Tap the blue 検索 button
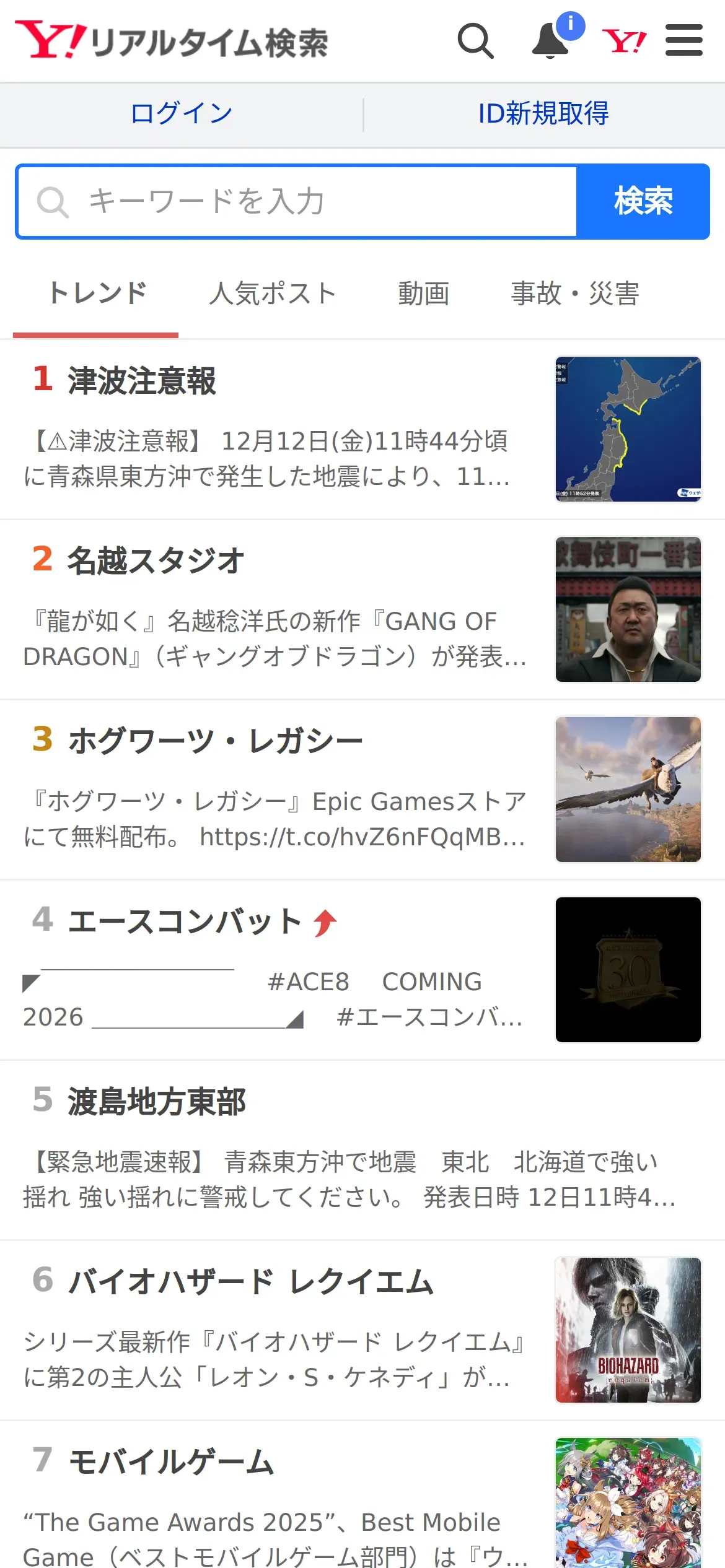Viewport: 725px width, 1568px height. click(643, 201)
